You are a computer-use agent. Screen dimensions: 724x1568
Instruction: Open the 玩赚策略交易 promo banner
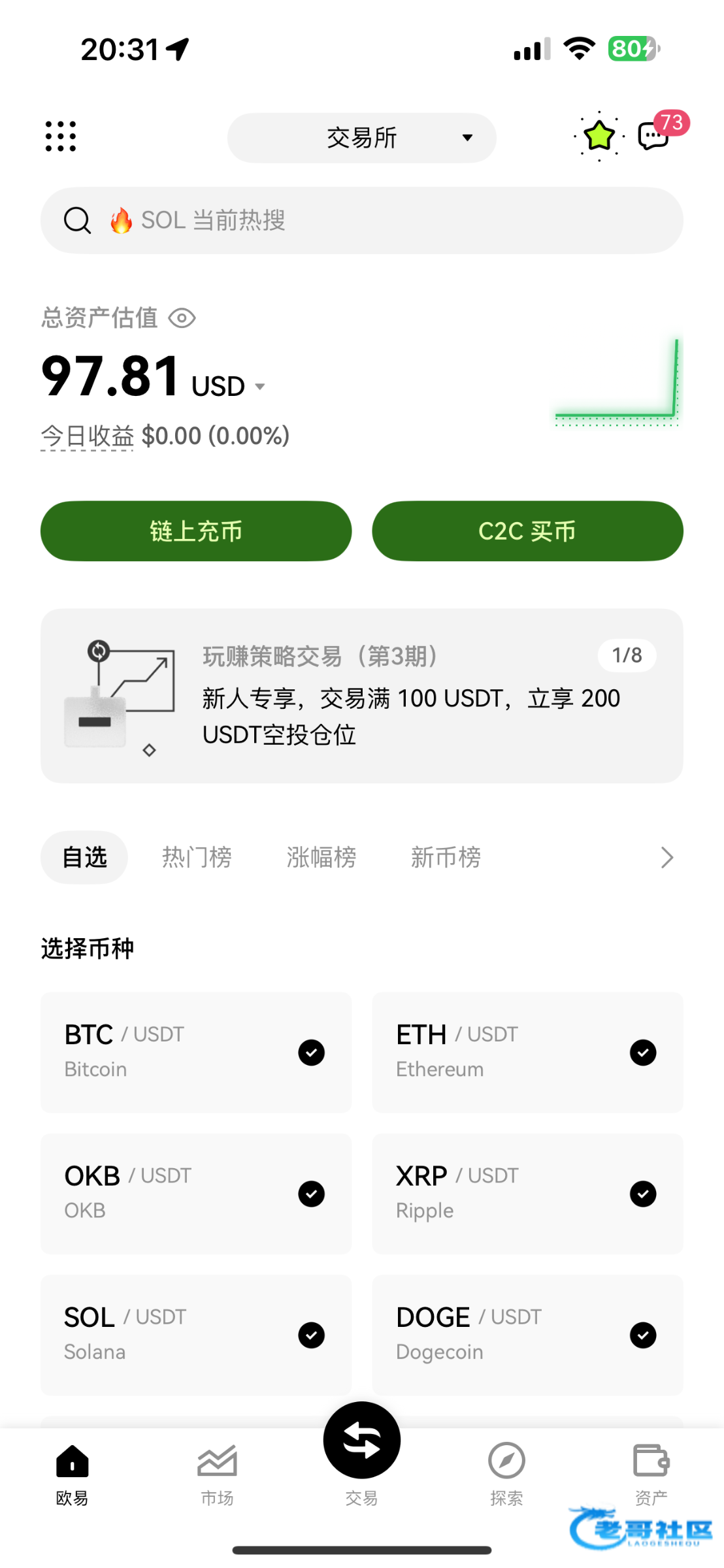361,696
